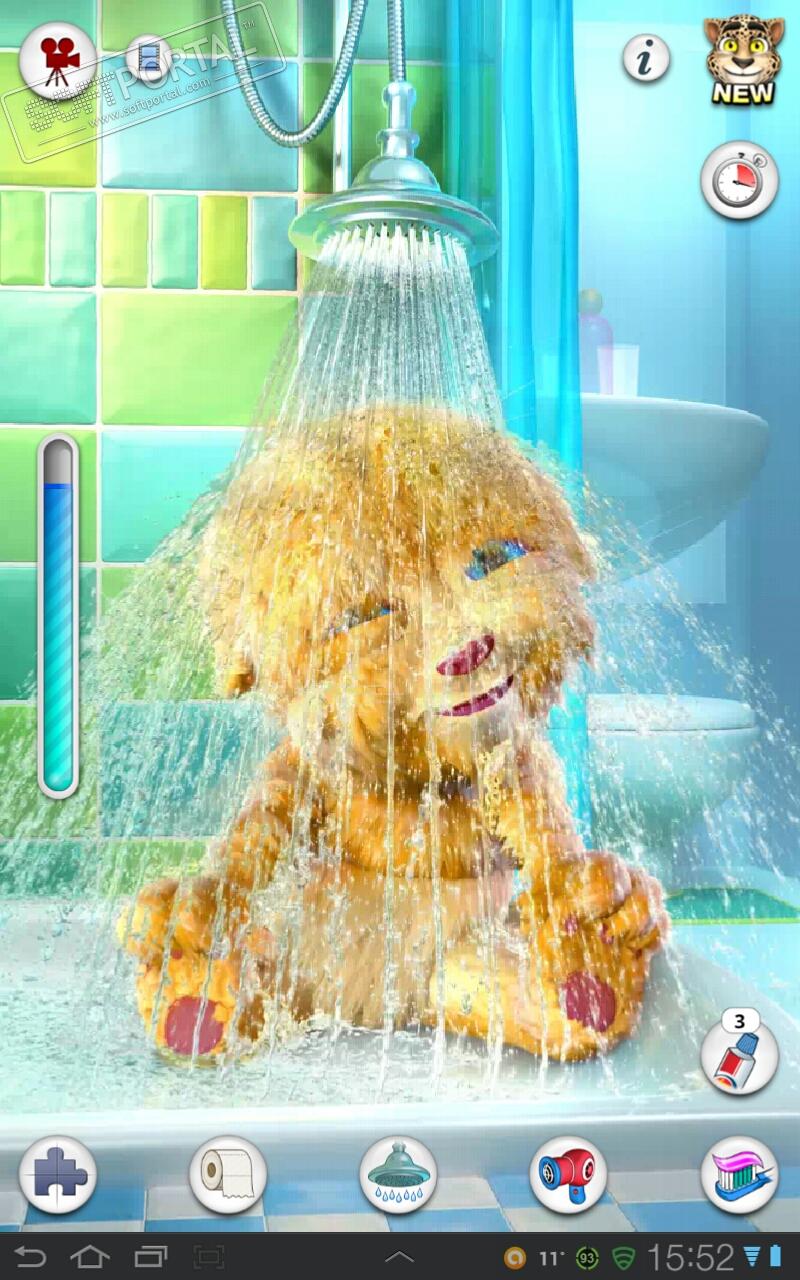Open the NEW leopard character promo
This screenshot has width=800, height=1280.
click(743, 60)
